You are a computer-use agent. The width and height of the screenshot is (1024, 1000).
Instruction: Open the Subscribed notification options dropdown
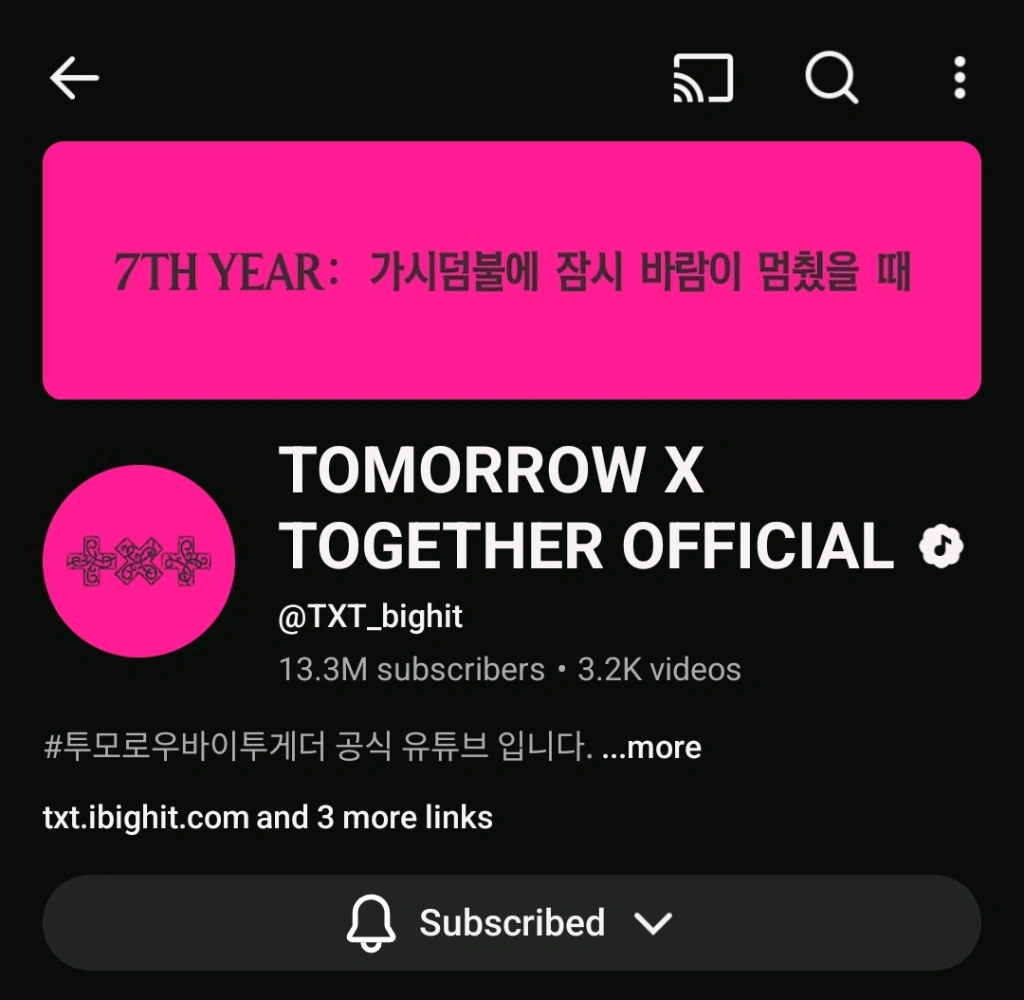pyautogui.click(x=511, y=922)
